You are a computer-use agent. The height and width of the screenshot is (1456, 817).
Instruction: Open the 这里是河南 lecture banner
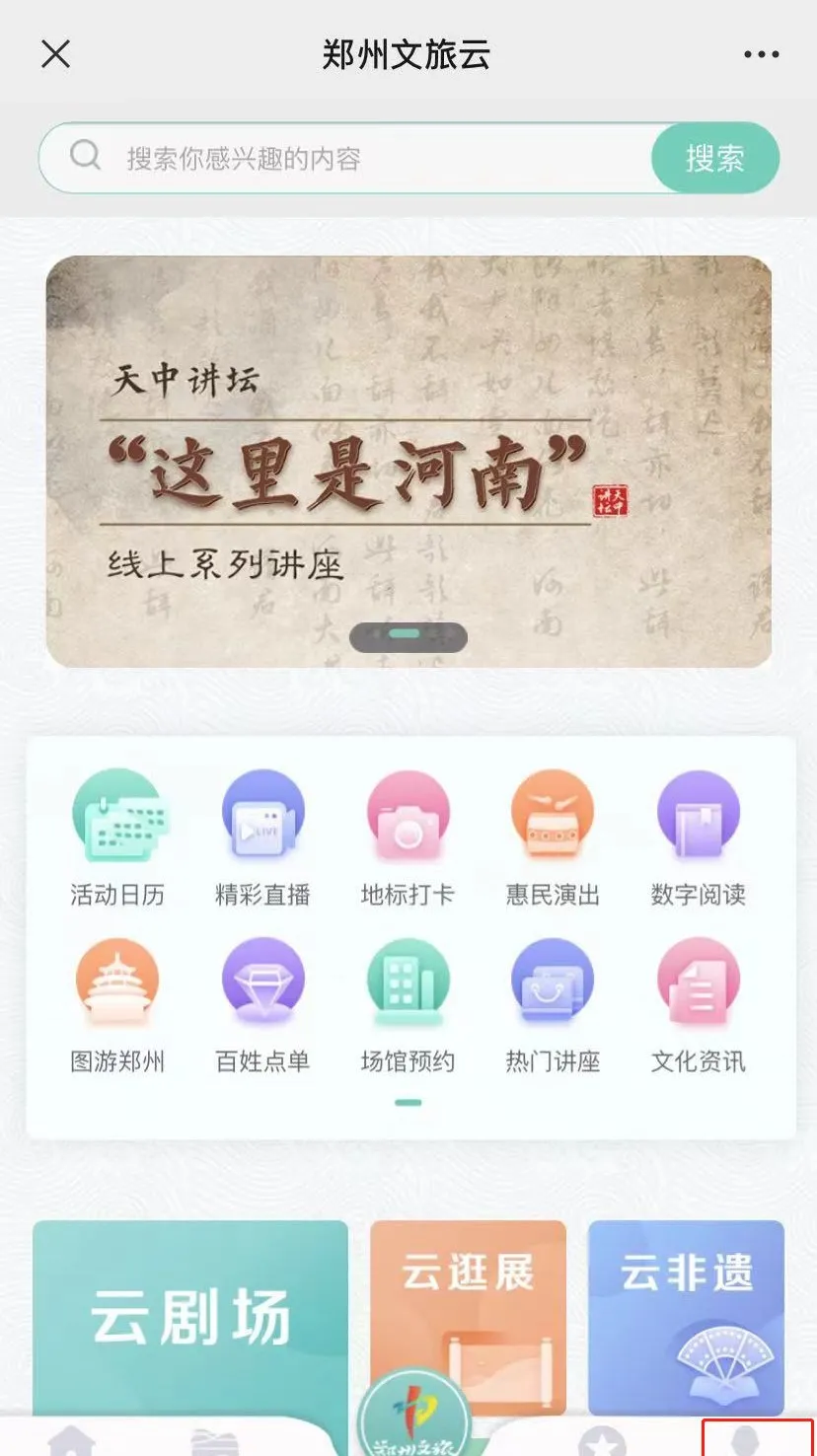coord(408,461)
